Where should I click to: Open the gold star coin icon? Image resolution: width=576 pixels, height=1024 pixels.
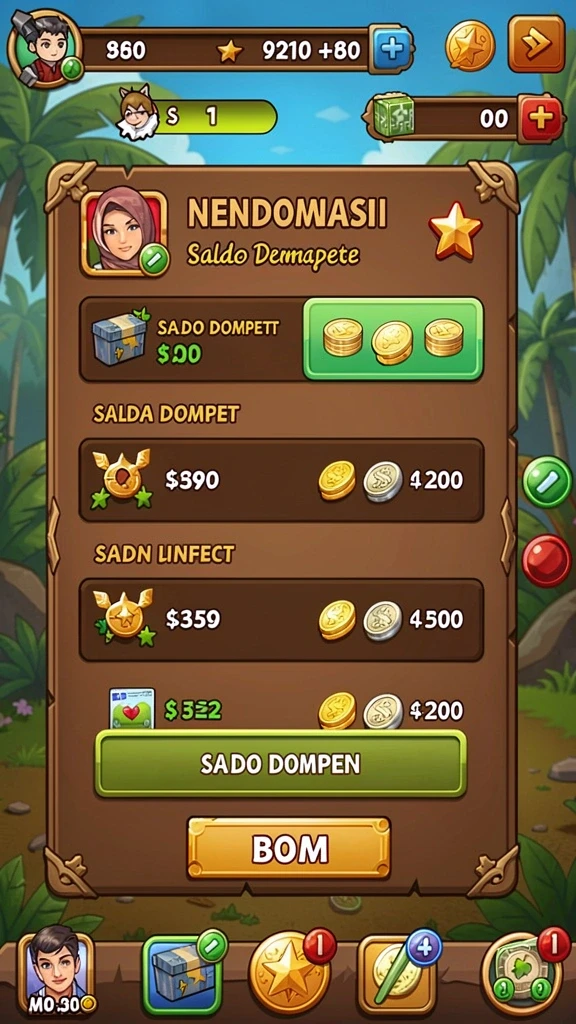470,45
